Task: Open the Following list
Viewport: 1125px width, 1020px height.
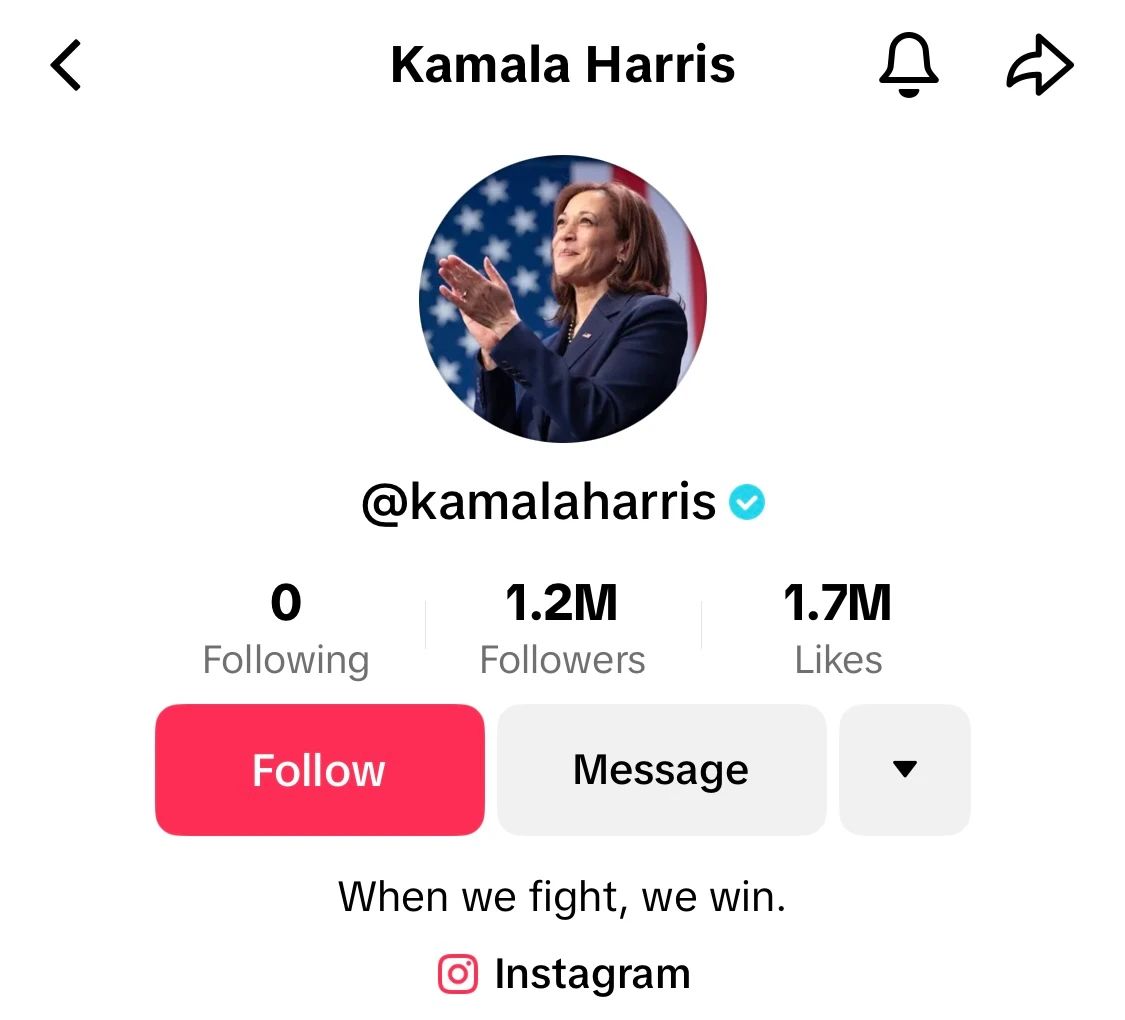Action: pos(286,632)
